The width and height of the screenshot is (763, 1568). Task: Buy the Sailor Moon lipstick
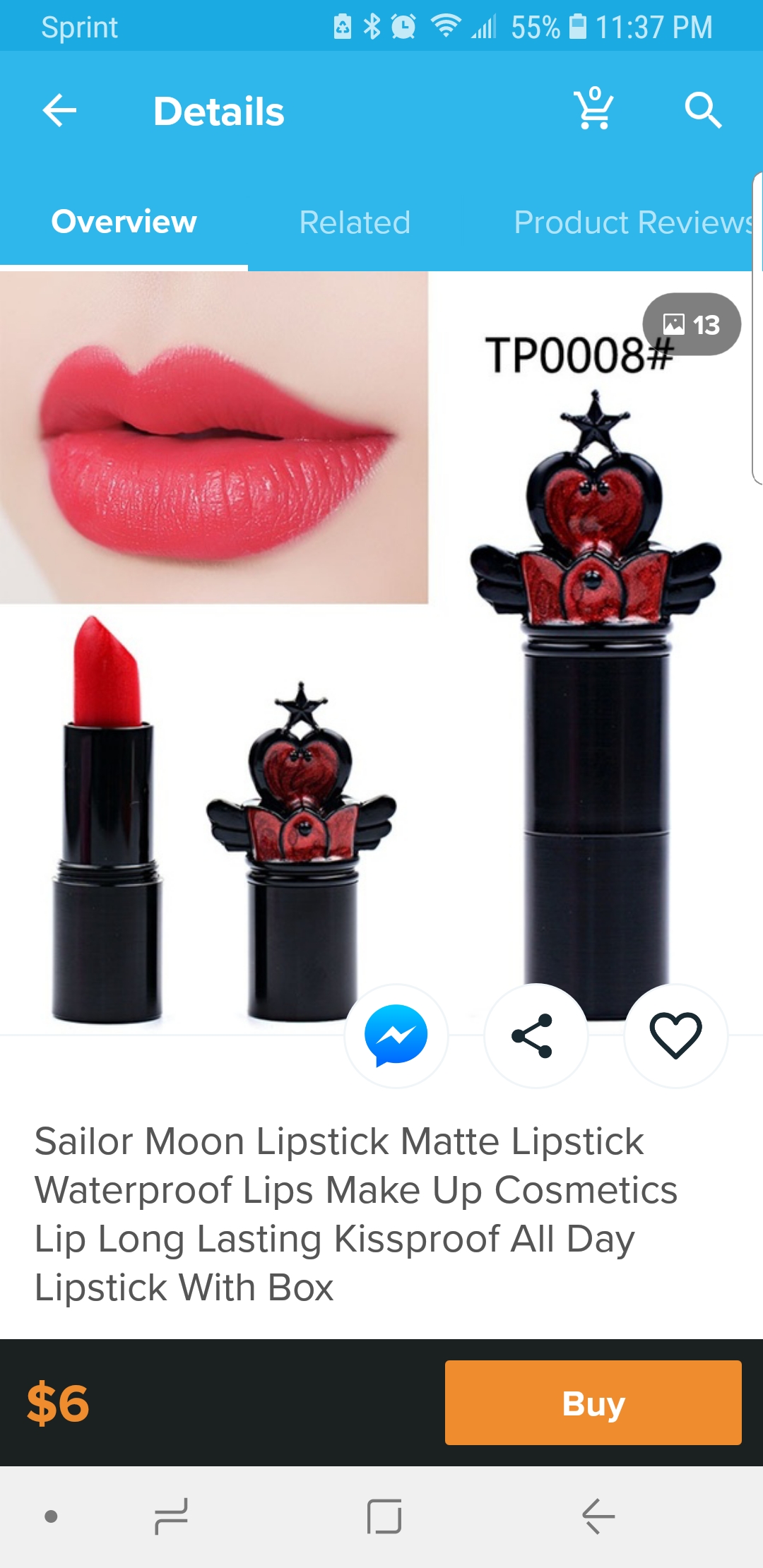[593, 1403]
